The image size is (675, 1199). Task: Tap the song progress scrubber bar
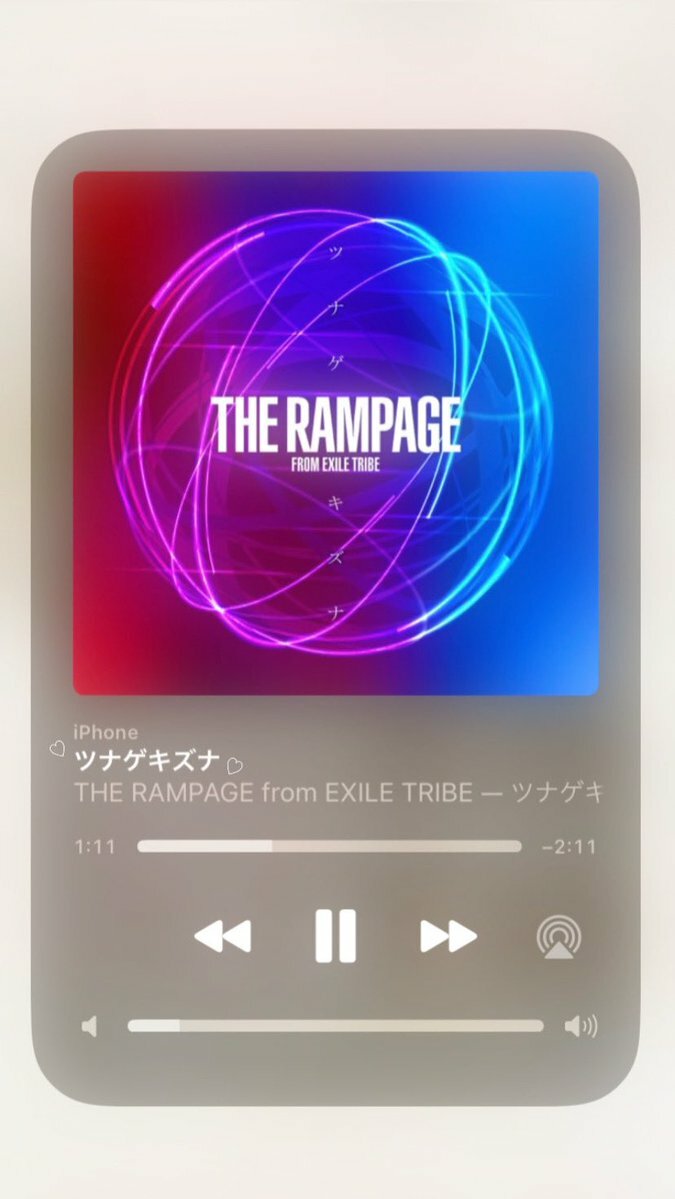pyautogui.click(x=329, y=846)
